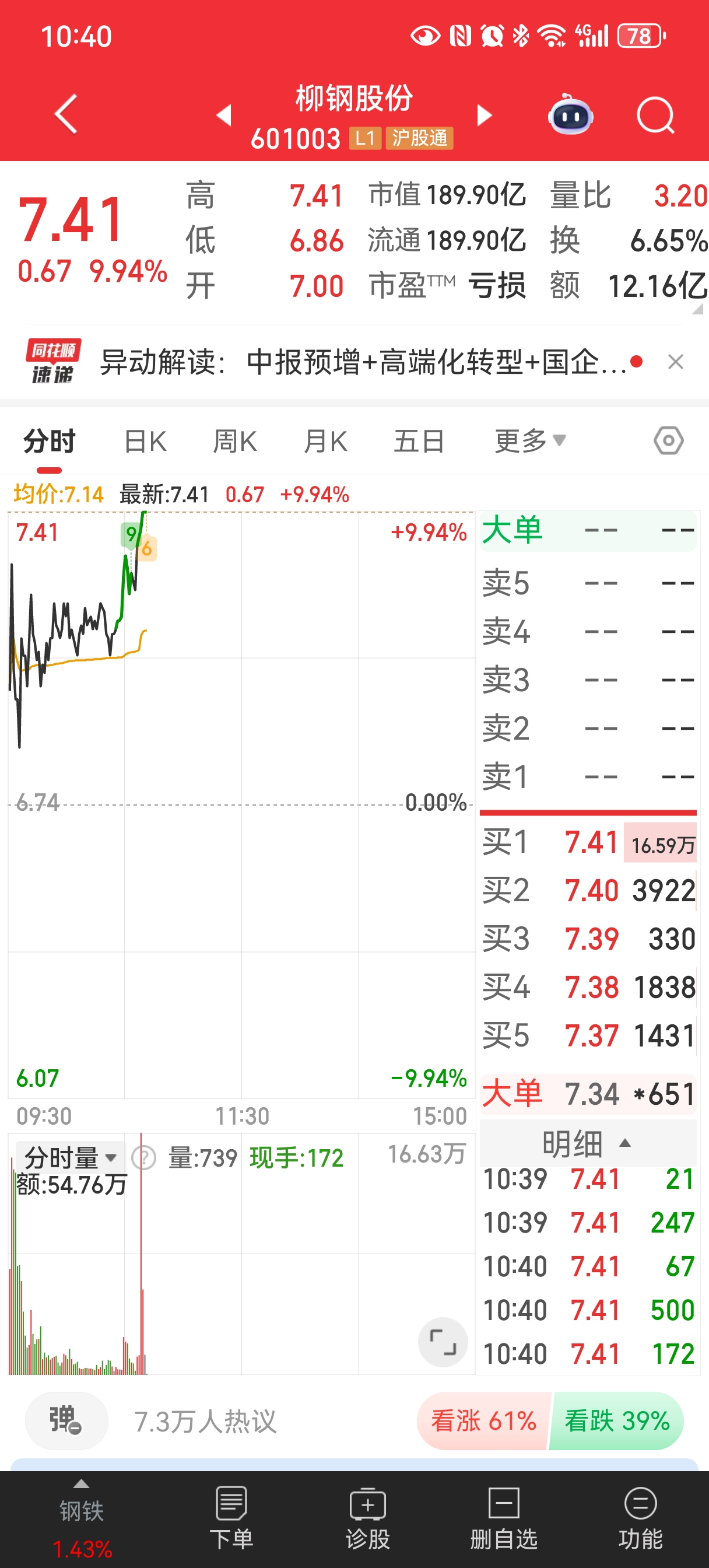Image resolution: width=709 pixels, height=1568 pixels.
Task: Switch to the 五日 chart tab
Action: click(419, 442)
